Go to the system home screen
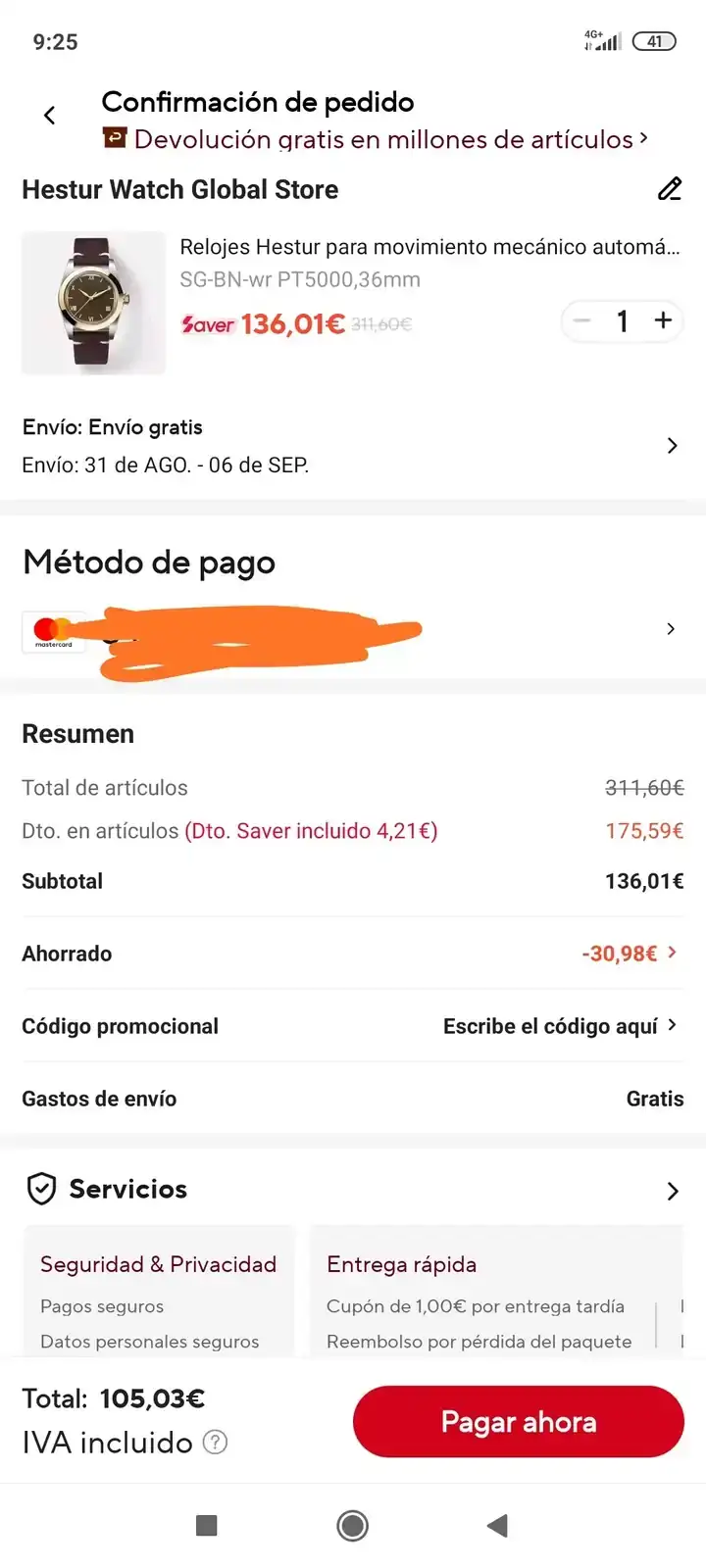The image size is (706, 1568). (352, 1525)
